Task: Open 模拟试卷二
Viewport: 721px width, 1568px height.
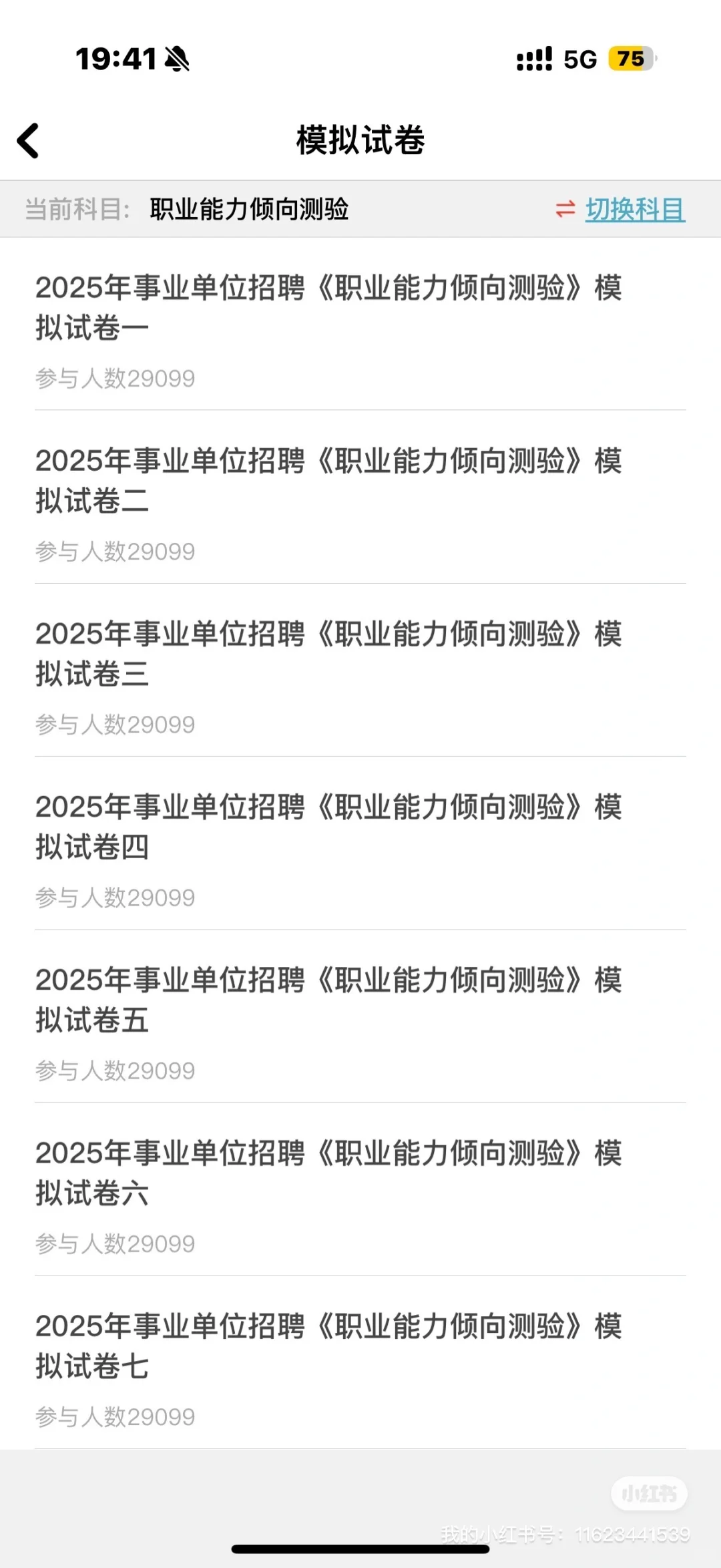Action: pos(328,481)
